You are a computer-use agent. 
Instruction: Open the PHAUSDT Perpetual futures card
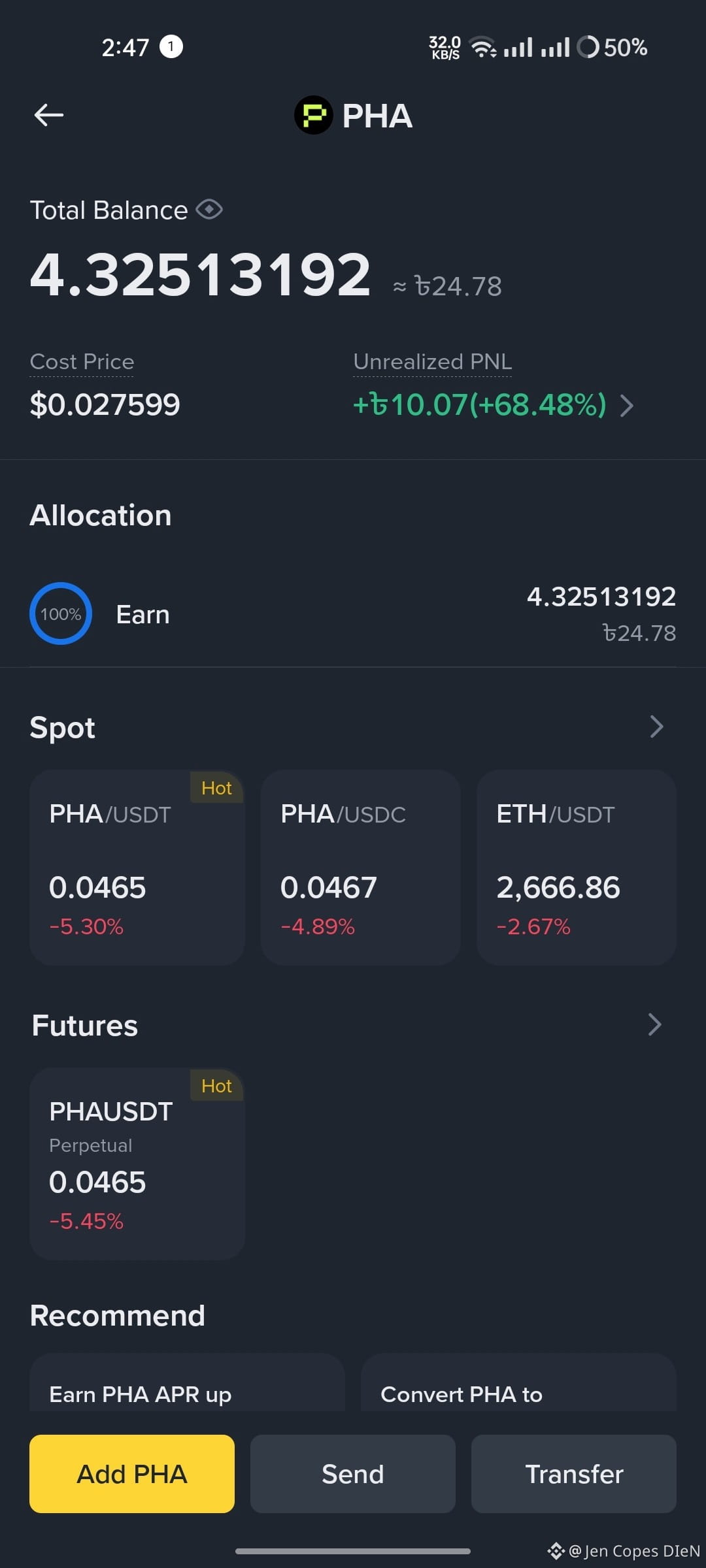[137, 1164]
